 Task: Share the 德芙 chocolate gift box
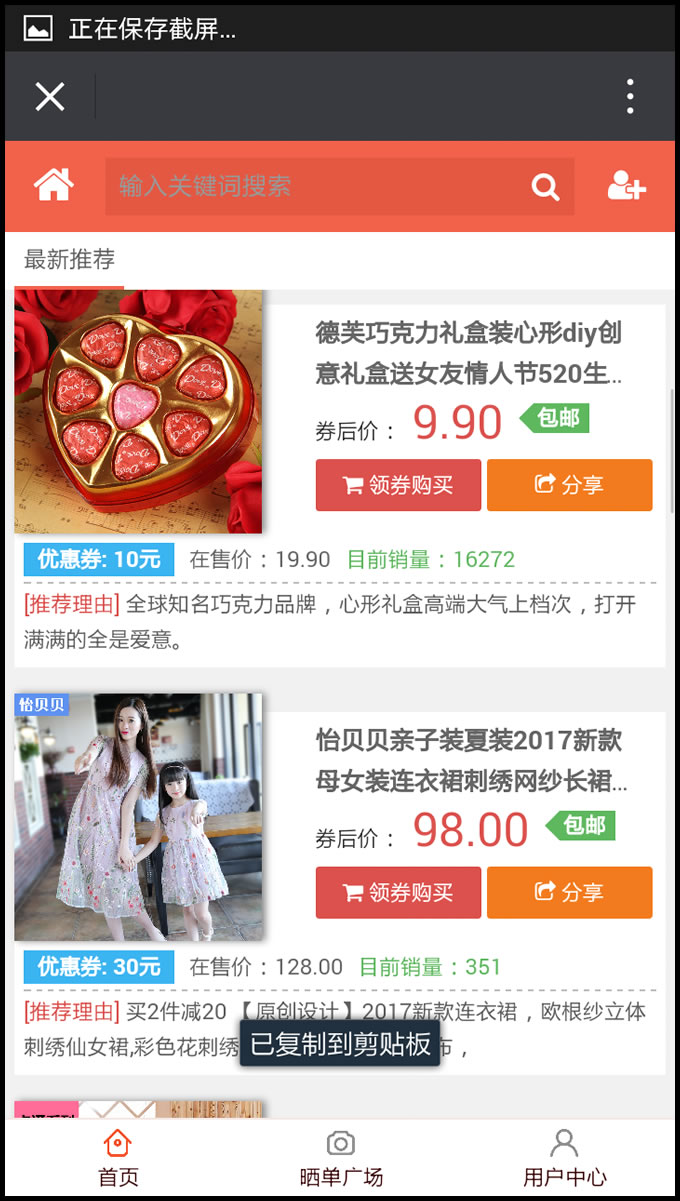(569, 485)
